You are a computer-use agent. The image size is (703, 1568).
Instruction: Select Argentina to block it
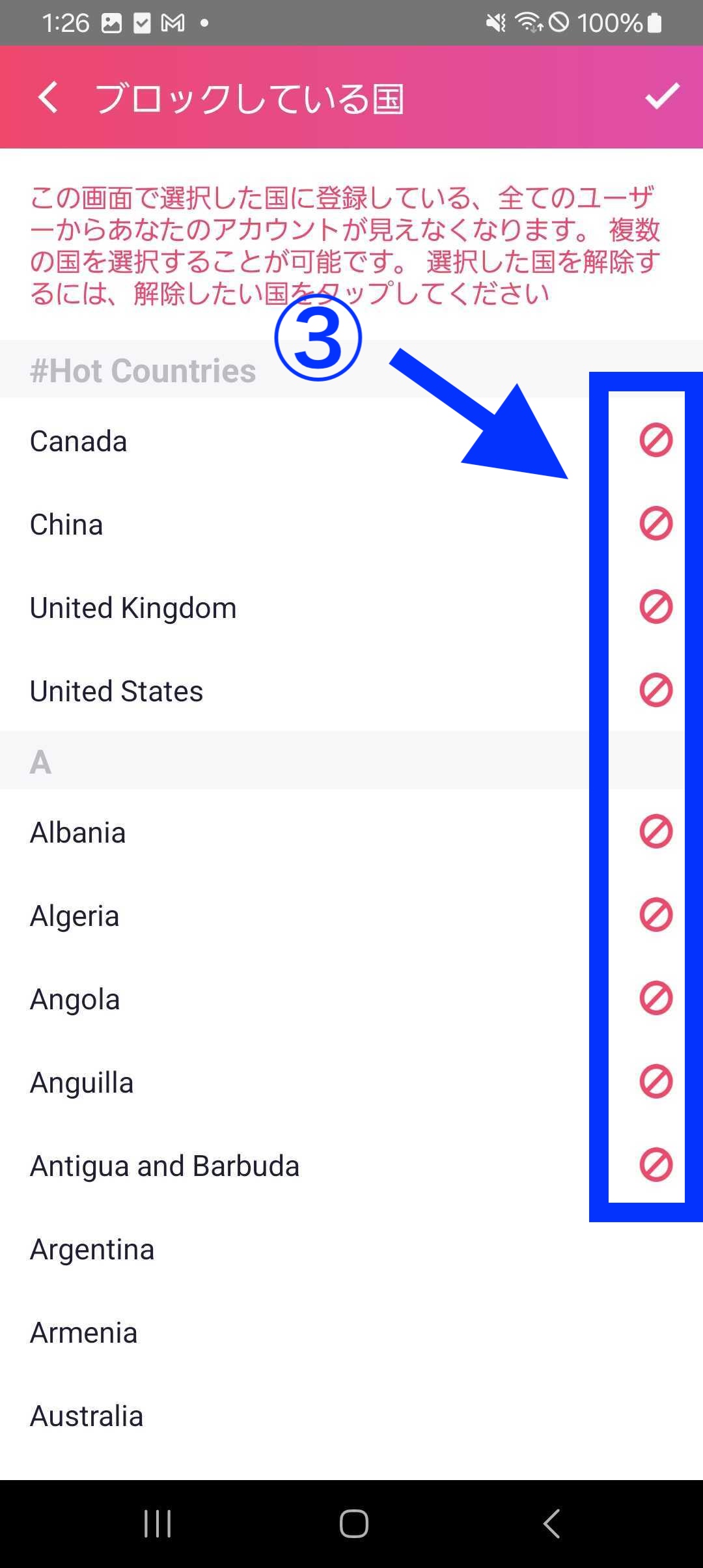(351, 1249)
